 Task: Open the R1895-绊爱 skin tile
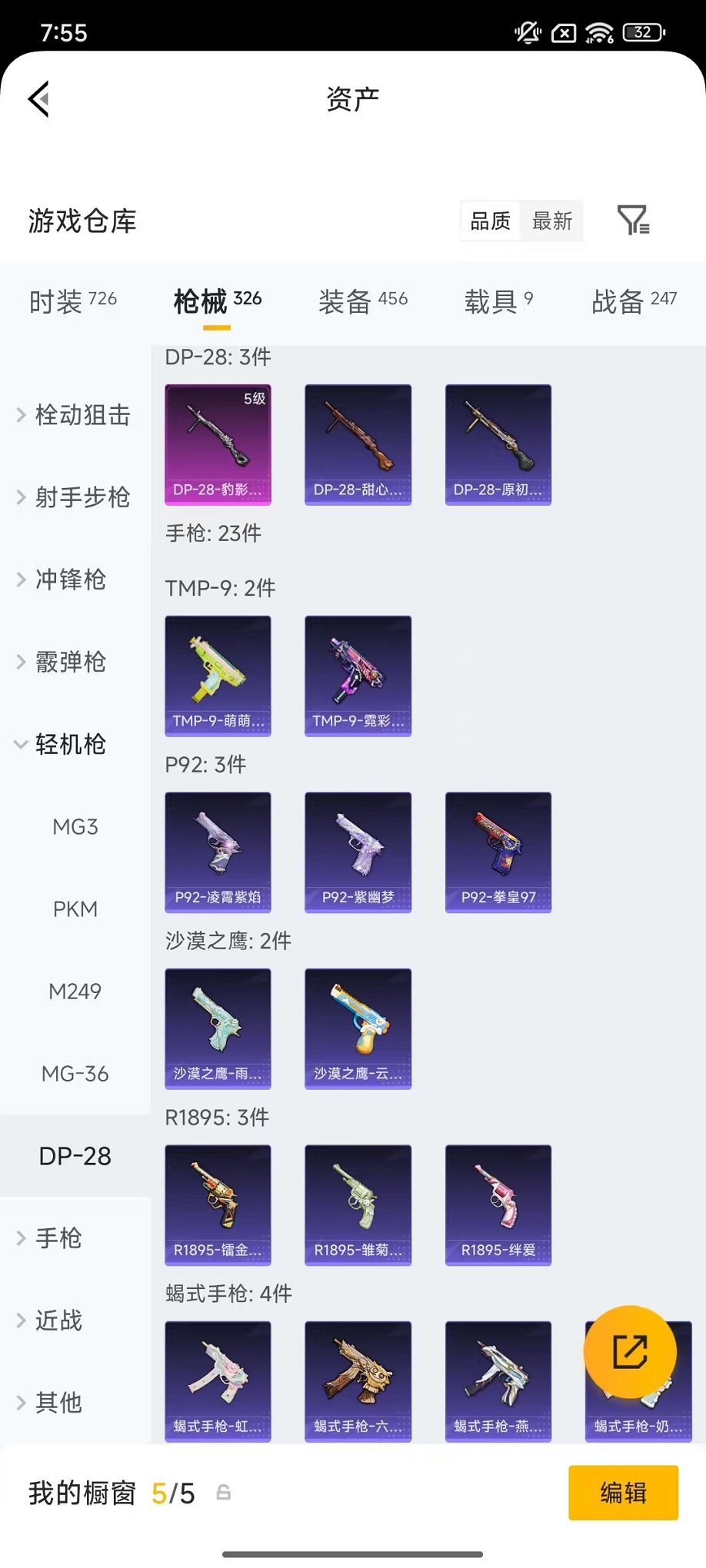(498, 1204)
